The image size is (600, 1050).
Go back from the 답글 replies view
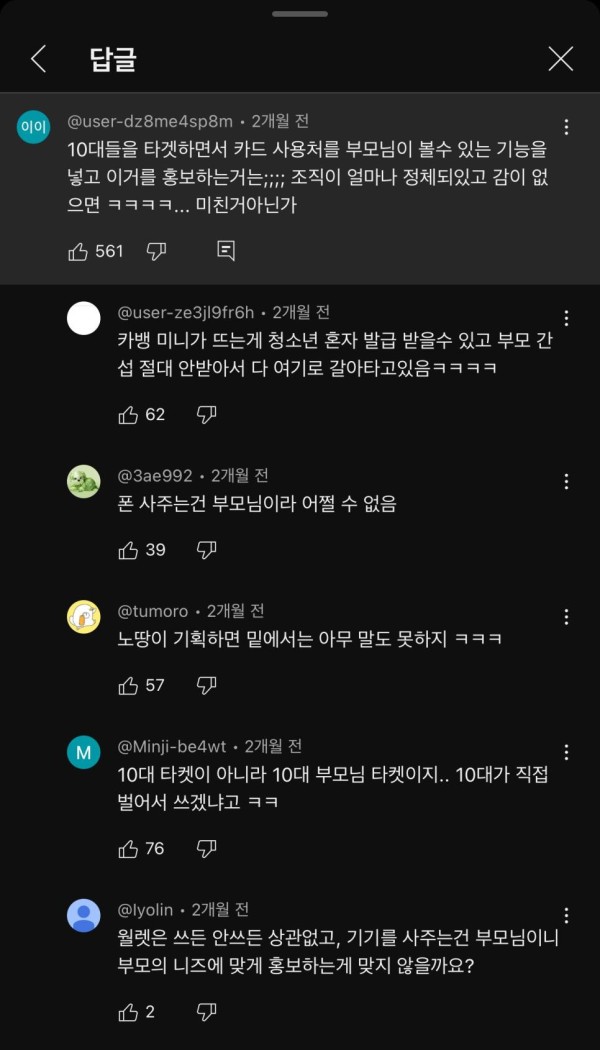point(38,59)
